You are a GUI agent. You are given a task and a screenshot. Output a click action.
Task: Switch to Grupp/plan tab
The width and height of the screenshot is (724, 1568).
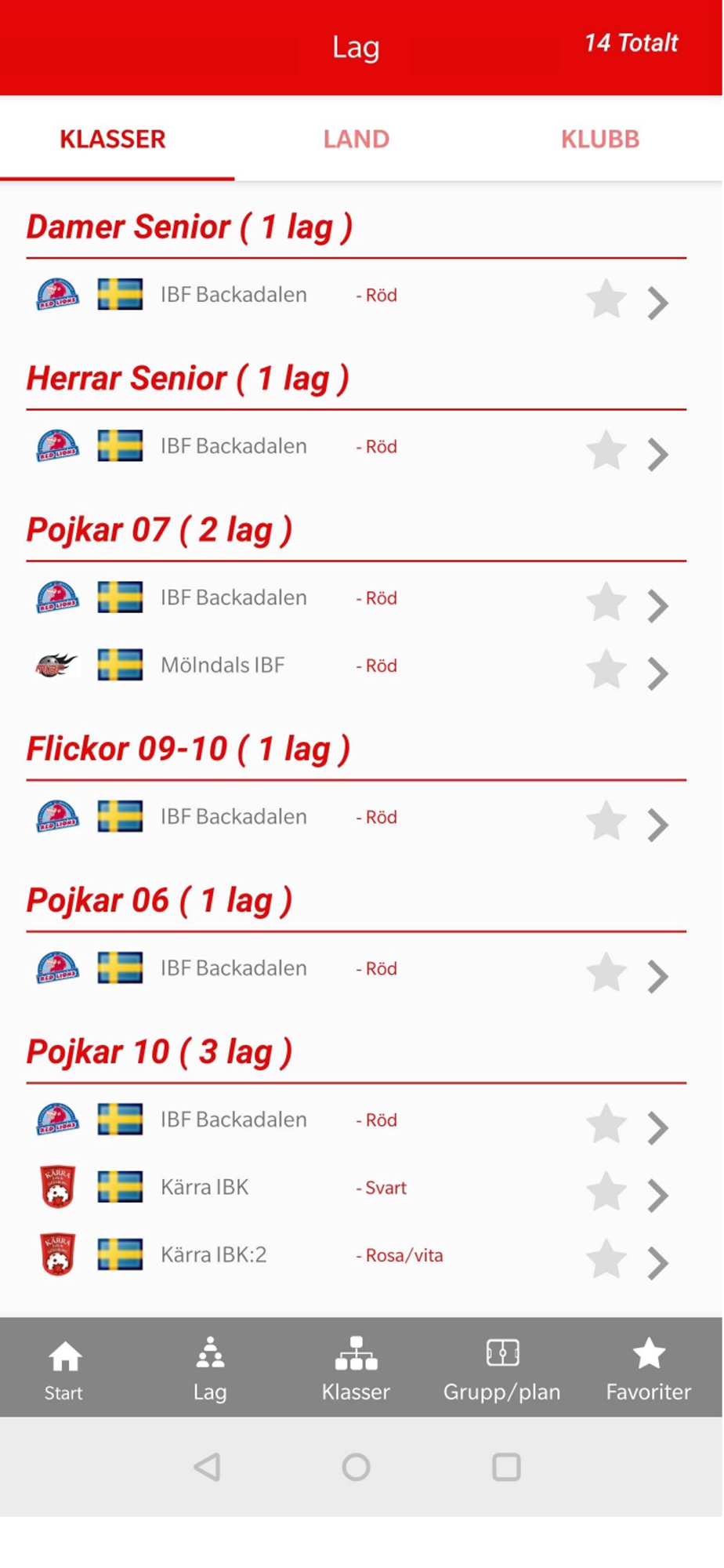(x=502, y=1370)
